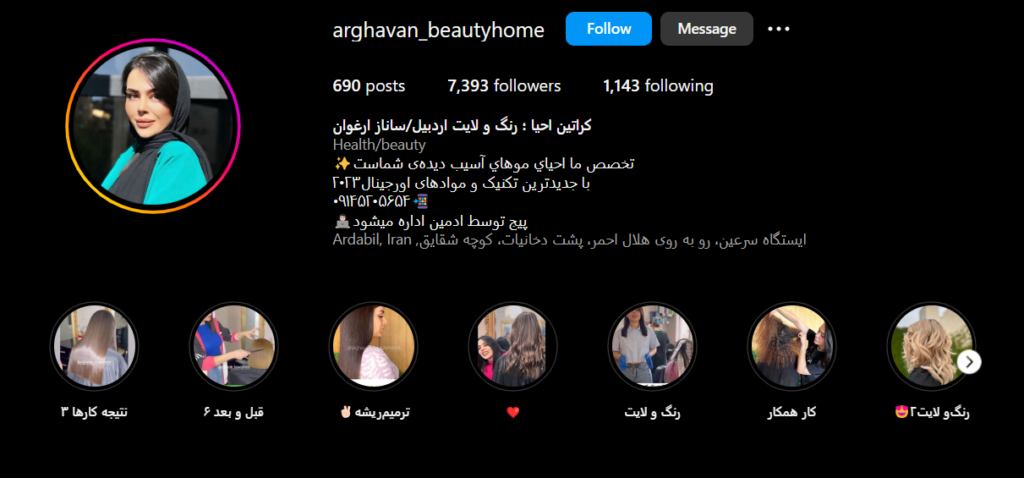Open the کار همکار highlight
Image resolution: width=1024 pixels, height=478 pixels.
click(791, 346)
